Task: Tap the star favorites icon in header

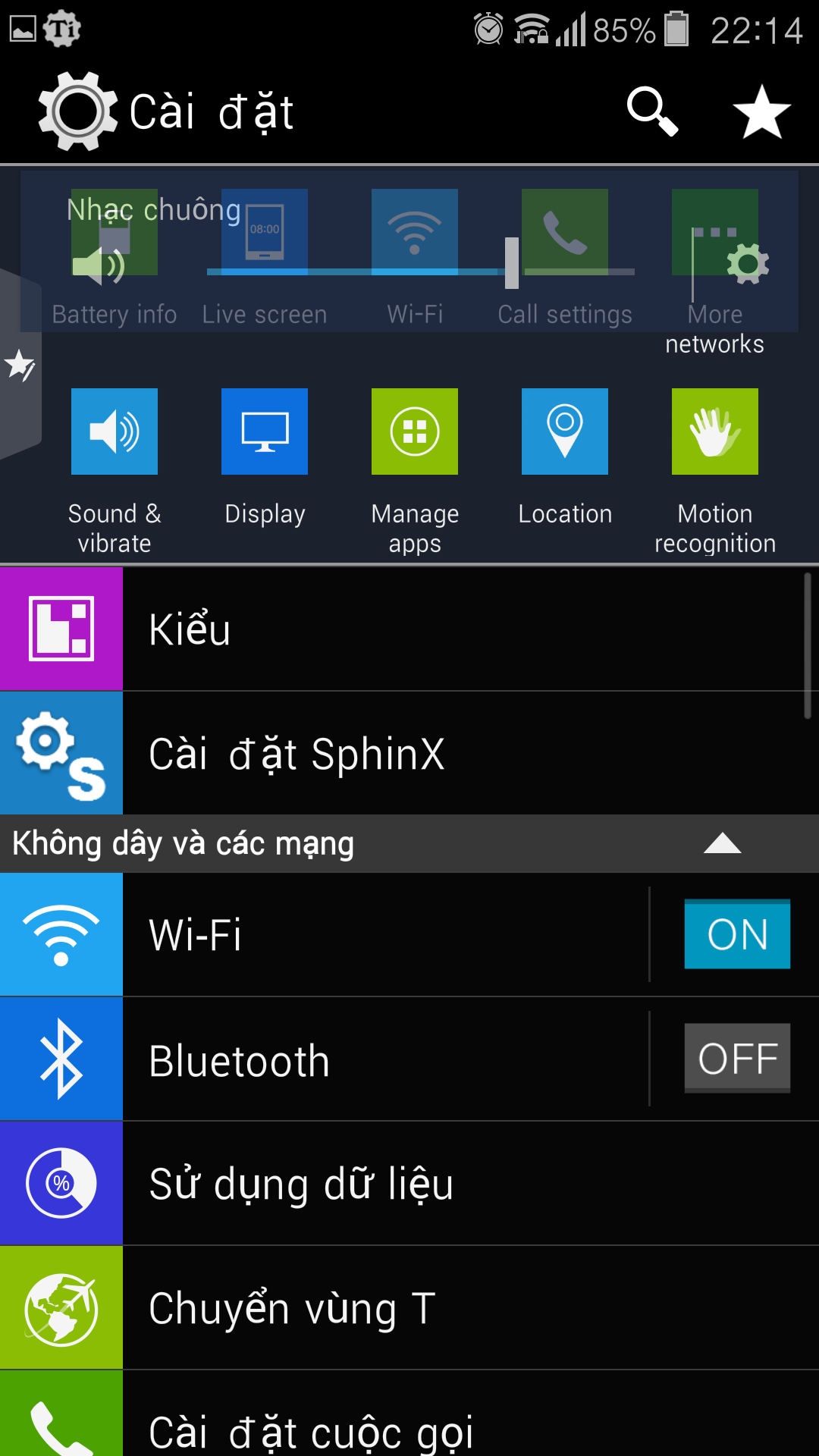Action: tap(762, 112)
